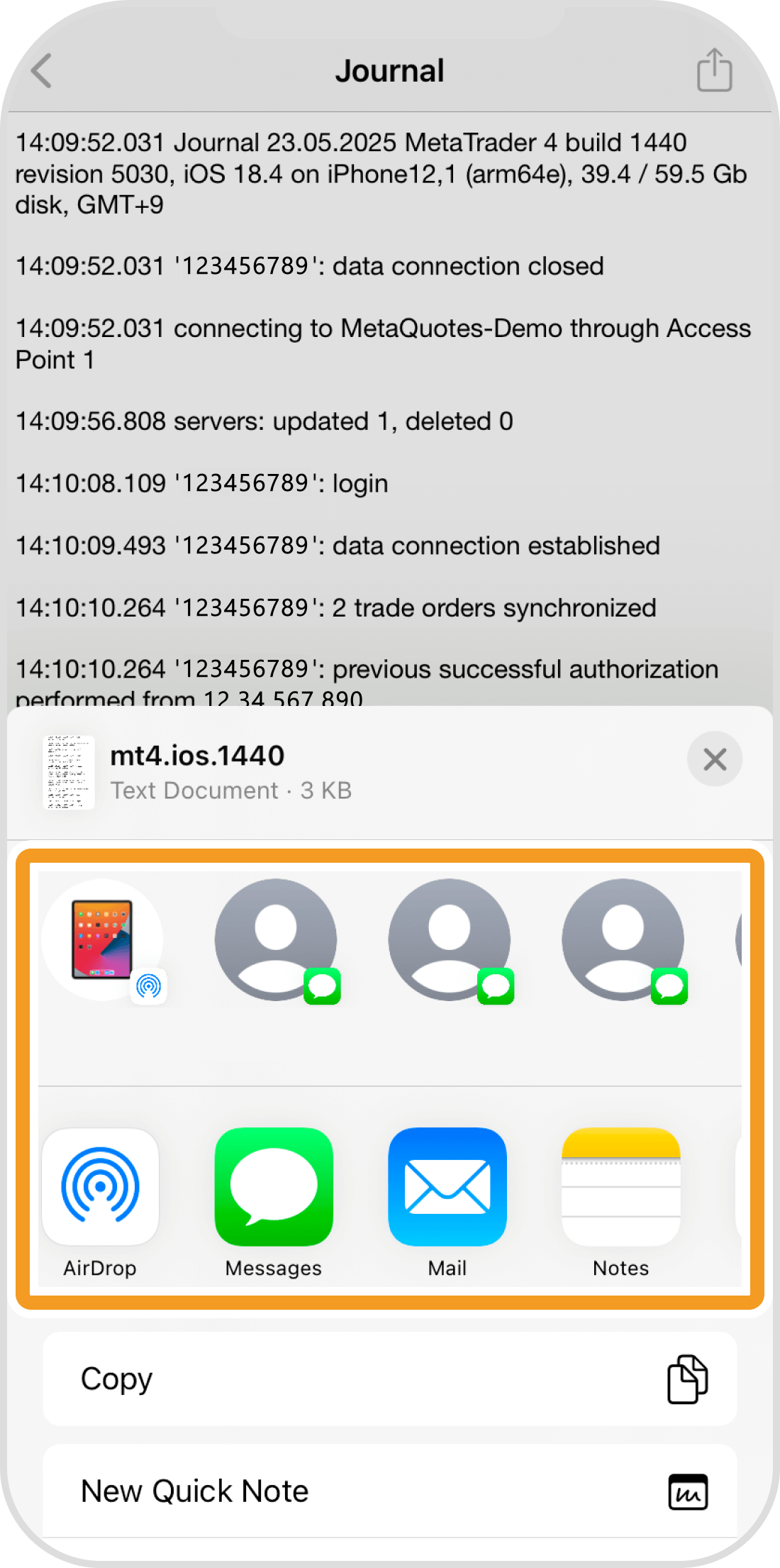Select the iPad AirDrop device
This screenshot has height=1568, width=780.
point(103,940)
